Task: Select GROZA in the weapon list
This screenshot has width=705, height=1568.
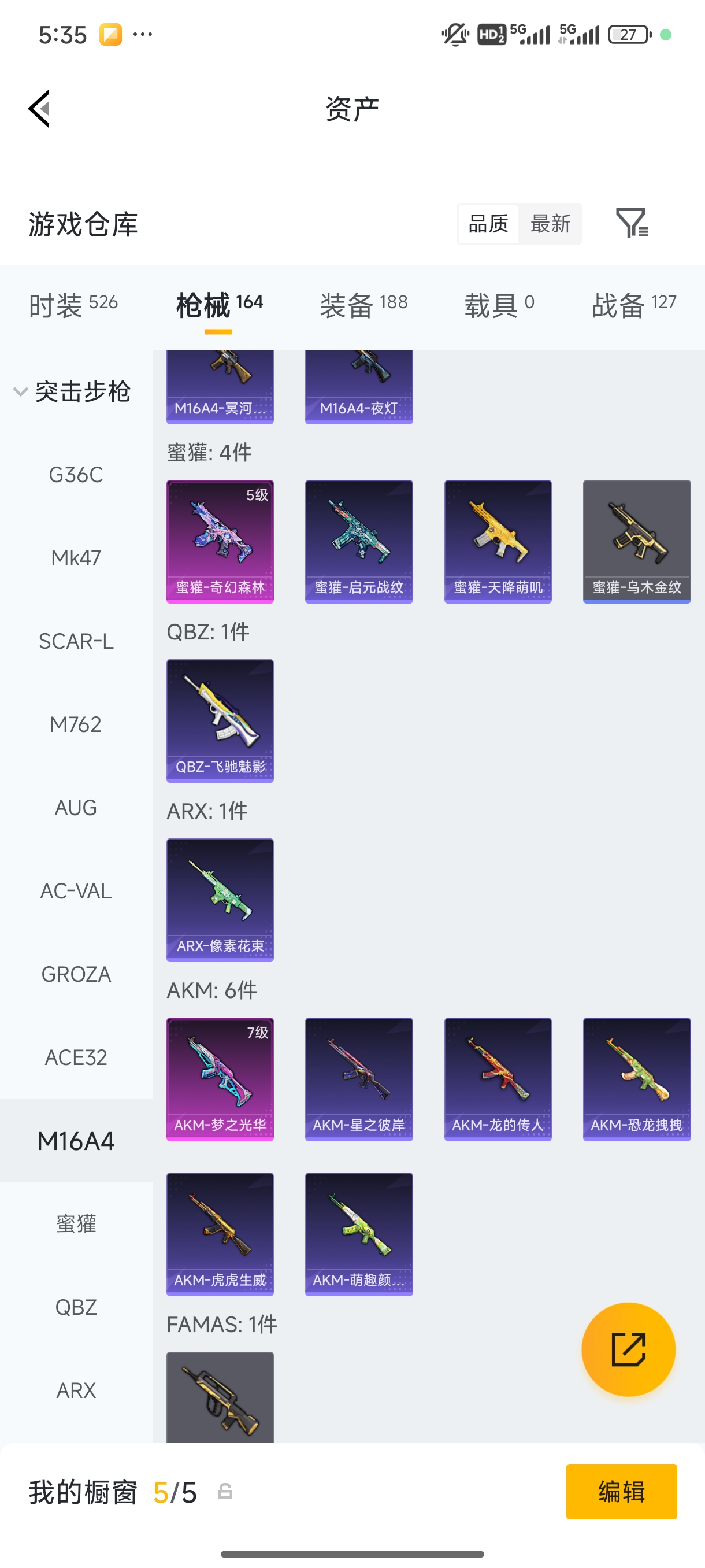Action: click(76, 974)
